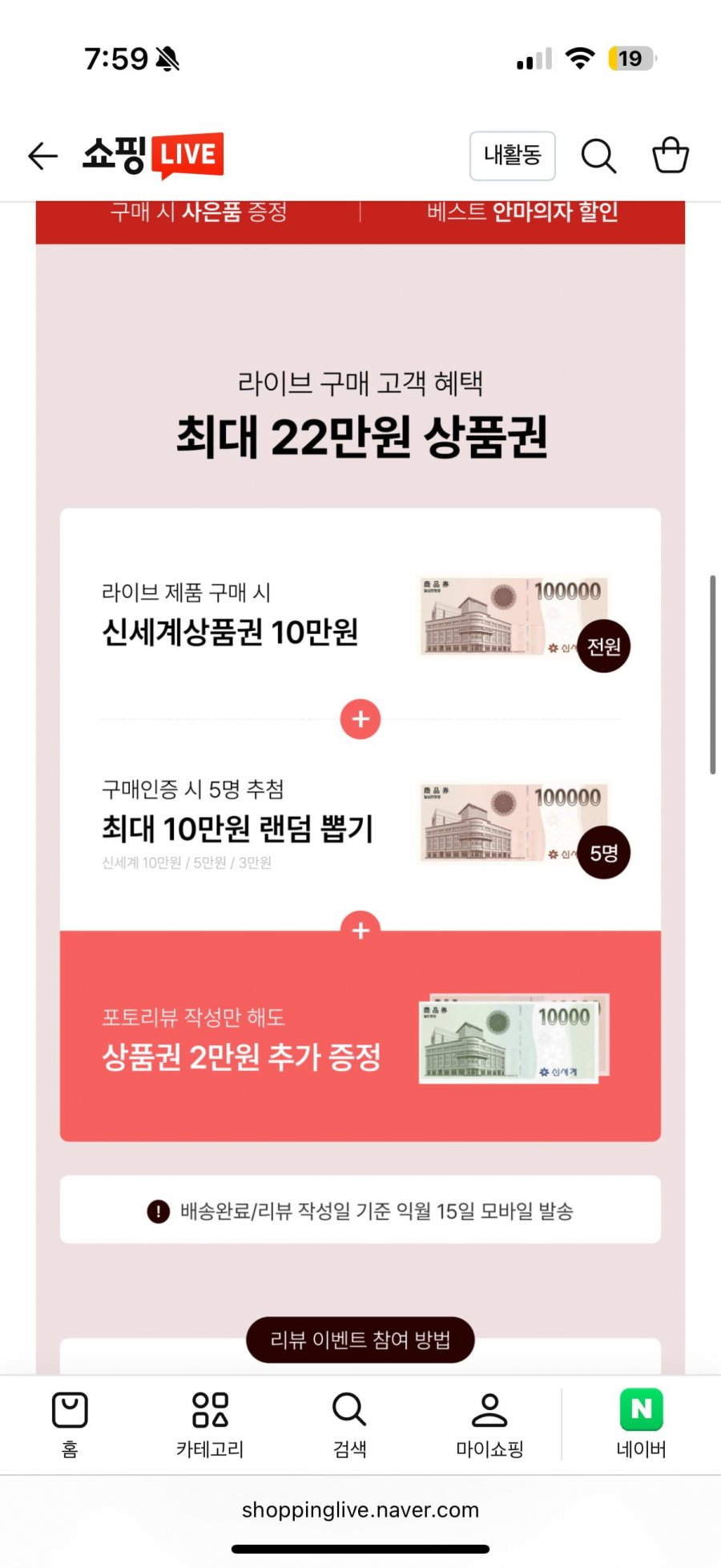Go back using the arrow icon
721x1568 pixels.
pyautogui.click(x=43, y=156)
